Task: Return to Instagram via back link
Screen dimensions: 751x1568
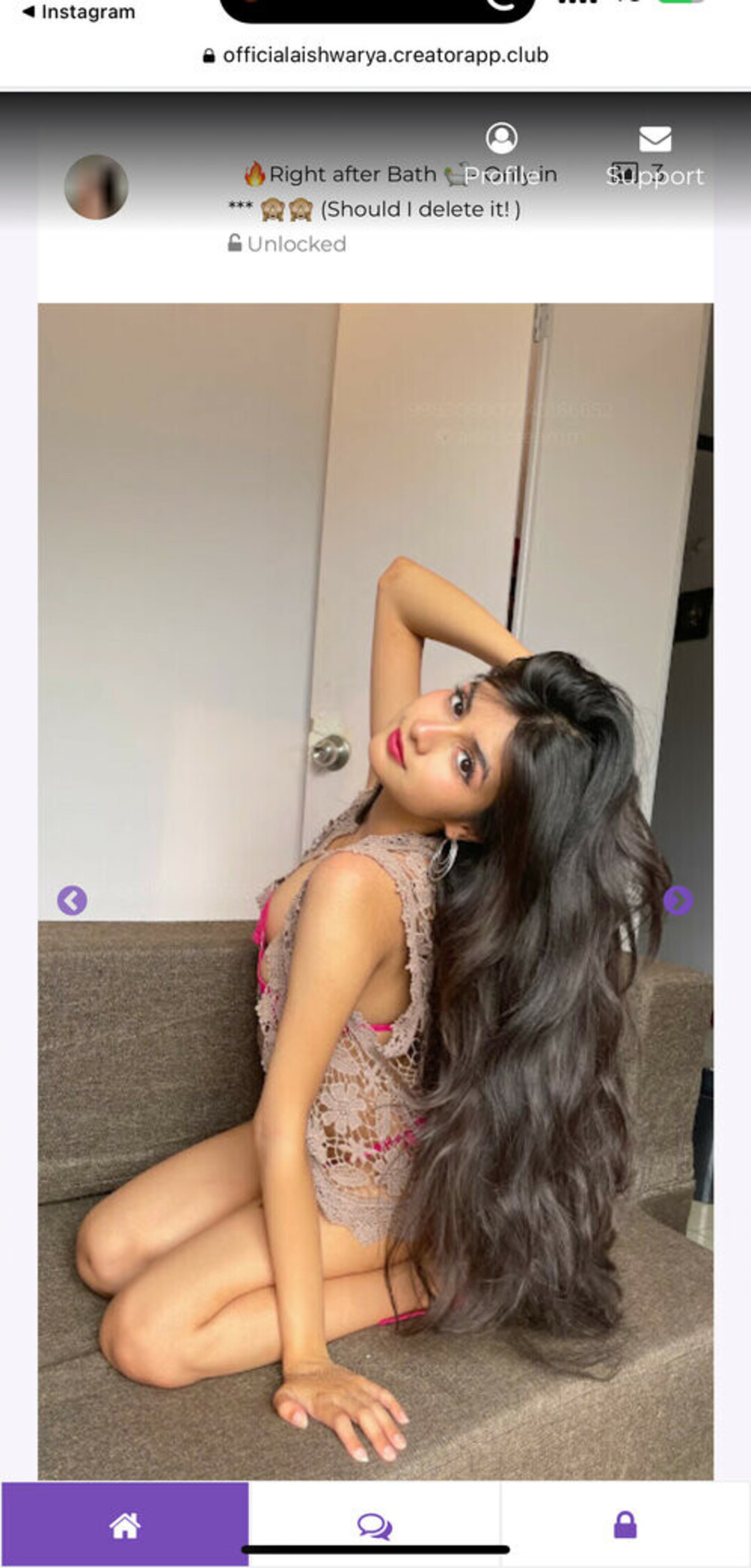Action: (79, 12)
